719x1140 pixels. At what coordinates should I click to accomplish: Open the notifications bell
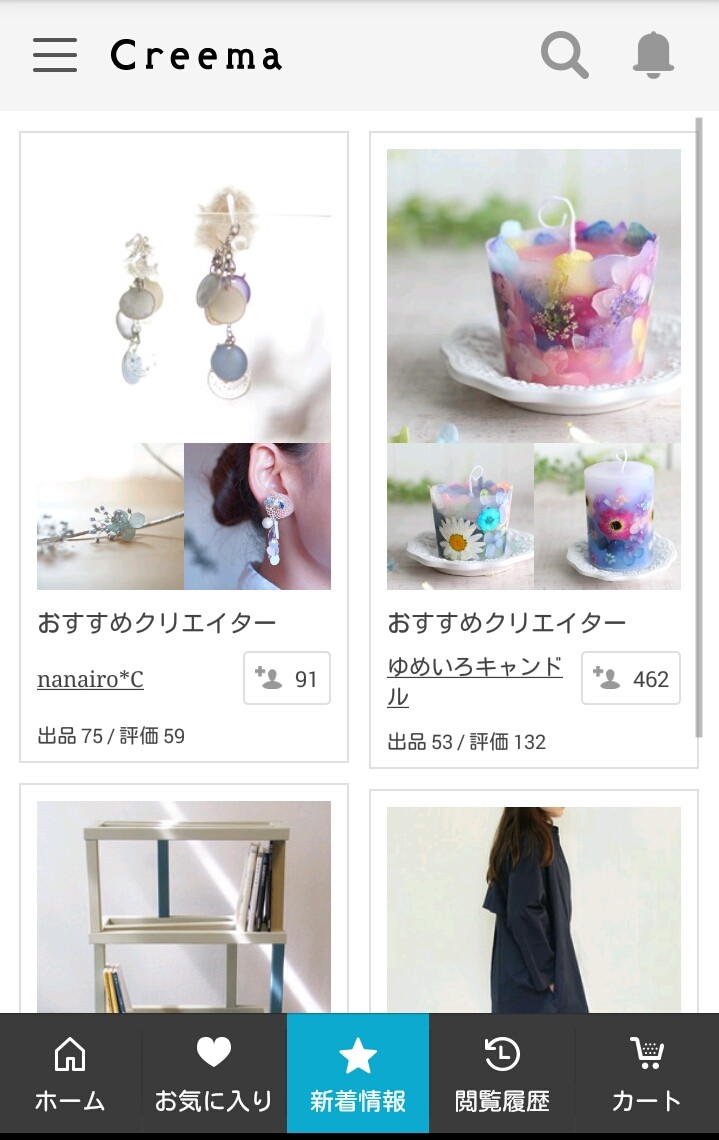[653, 55]
